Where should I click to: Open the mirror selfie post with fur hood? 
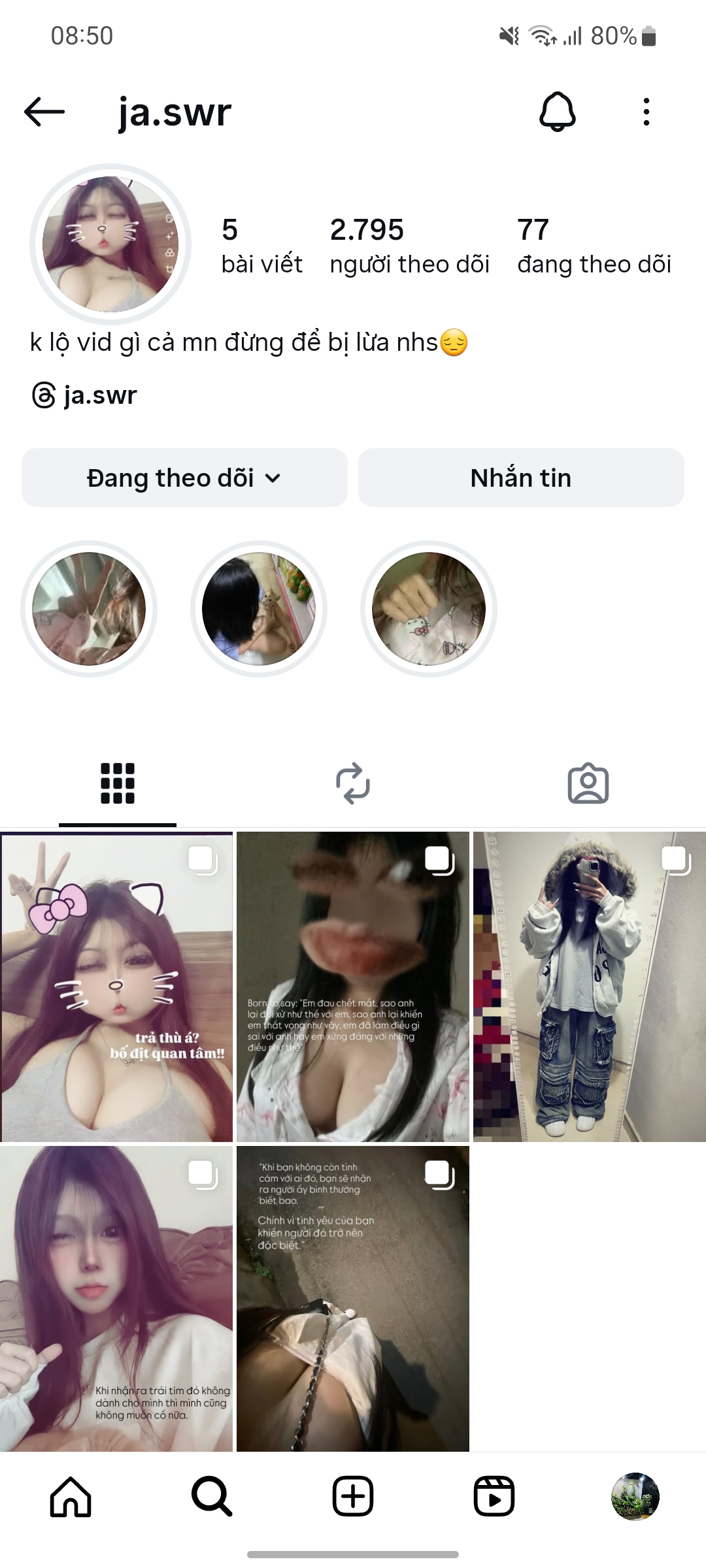(590, 987)
